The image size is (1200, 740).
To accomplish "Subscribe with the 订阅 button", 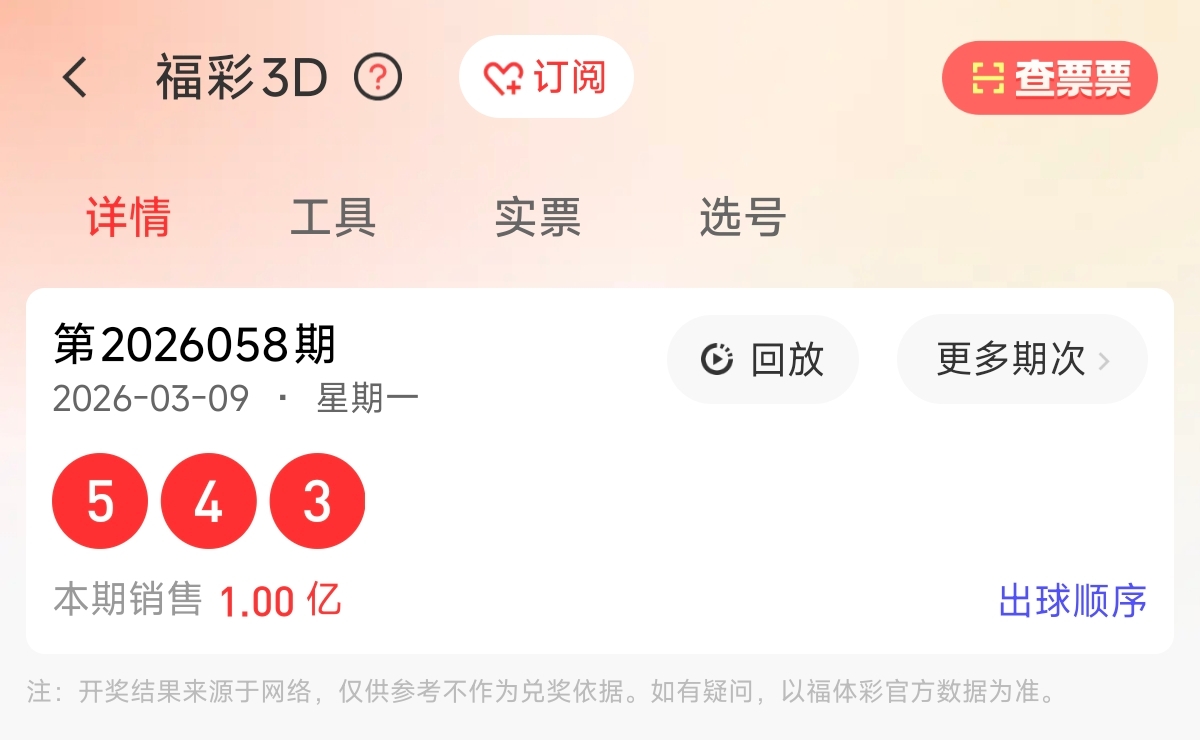I will pos(546,77).
